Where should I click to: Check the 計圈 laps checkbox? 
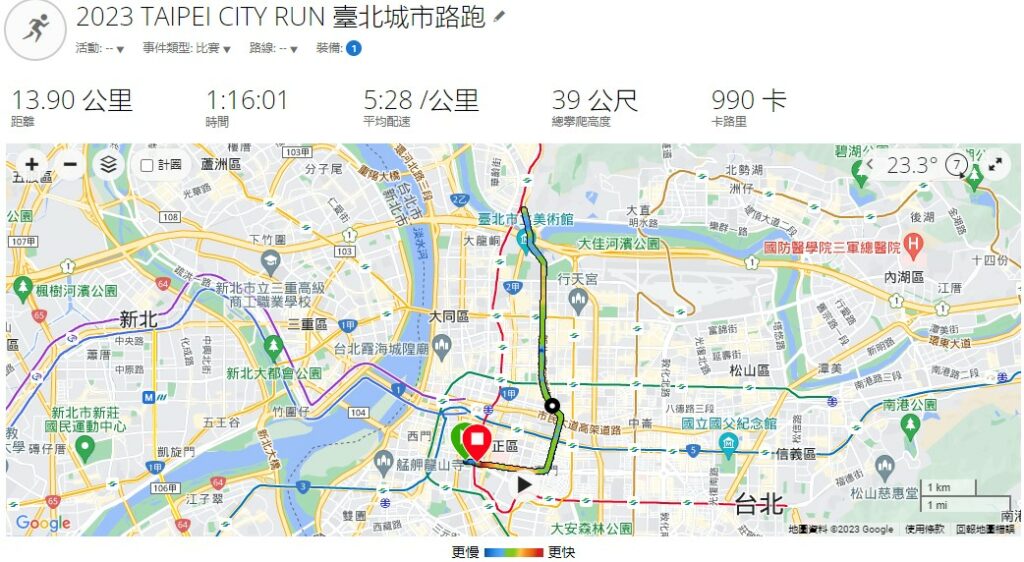[147, 165]
